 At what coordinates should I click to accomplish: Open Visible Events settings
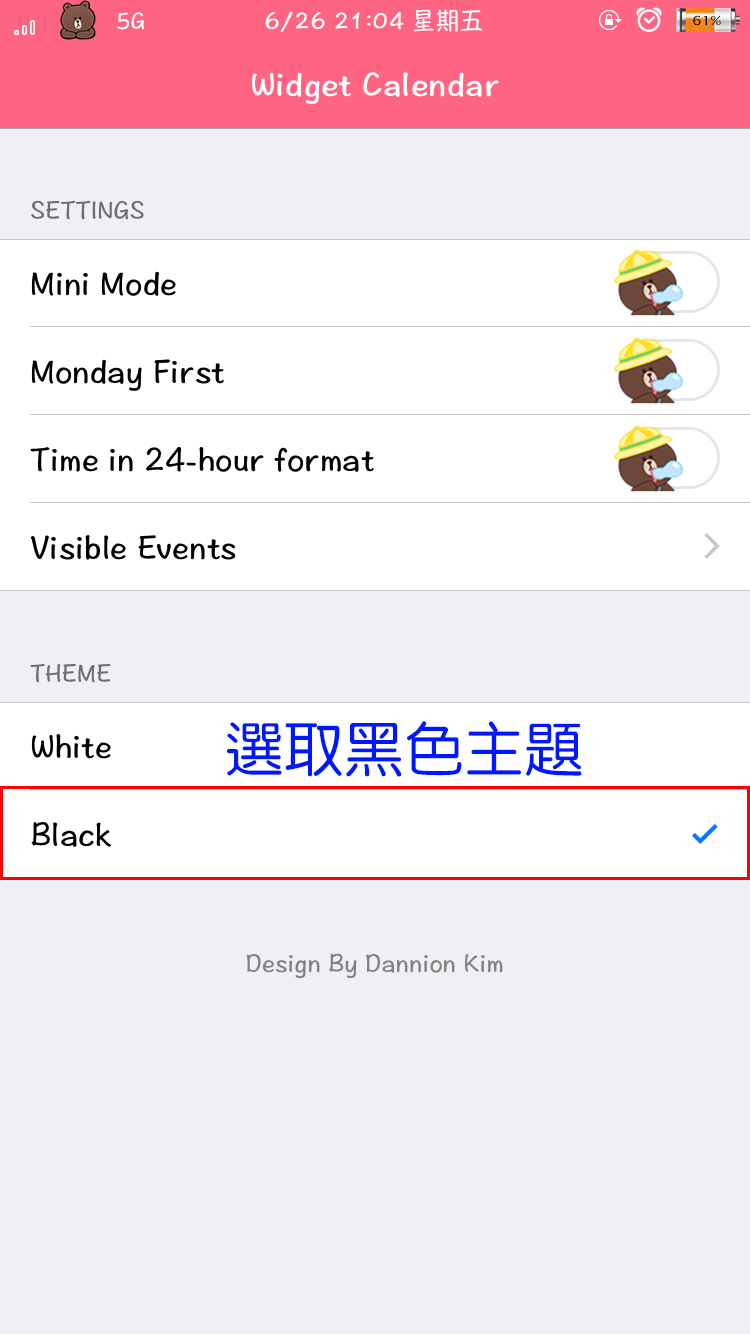[375, 547]
